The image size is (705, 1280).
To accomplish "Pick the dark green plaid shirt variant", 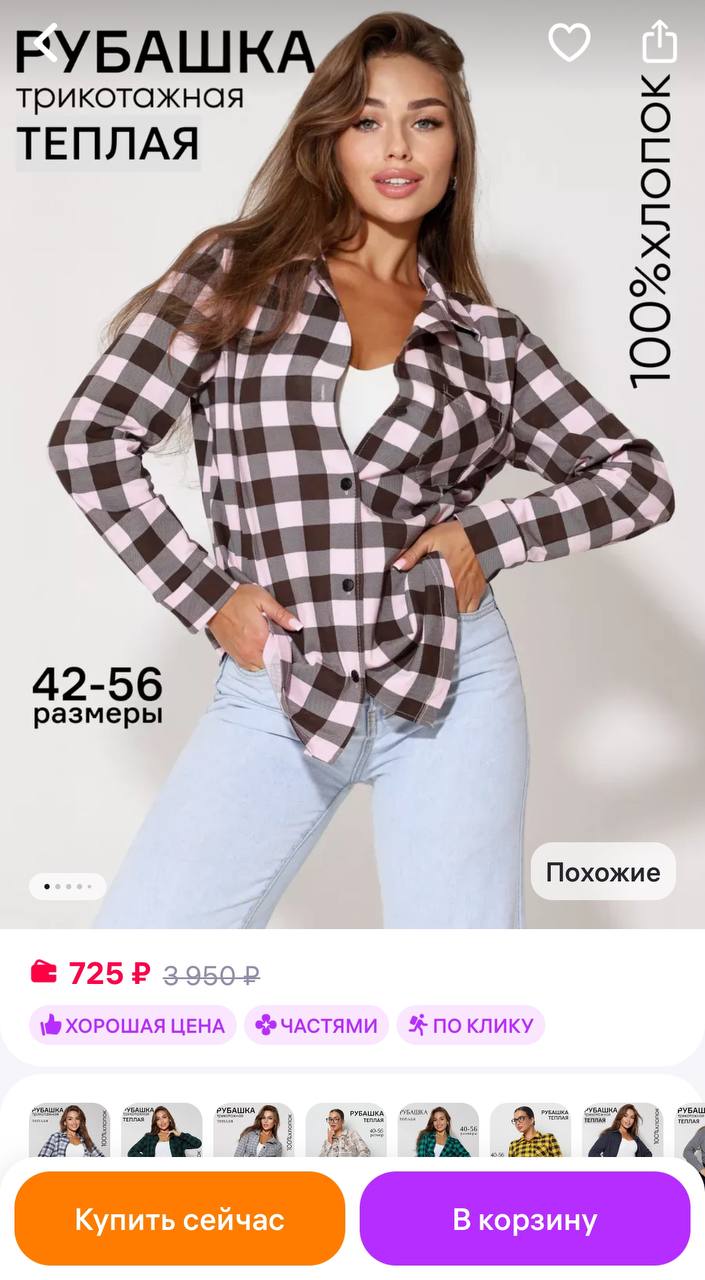I will click(162, 1131).
